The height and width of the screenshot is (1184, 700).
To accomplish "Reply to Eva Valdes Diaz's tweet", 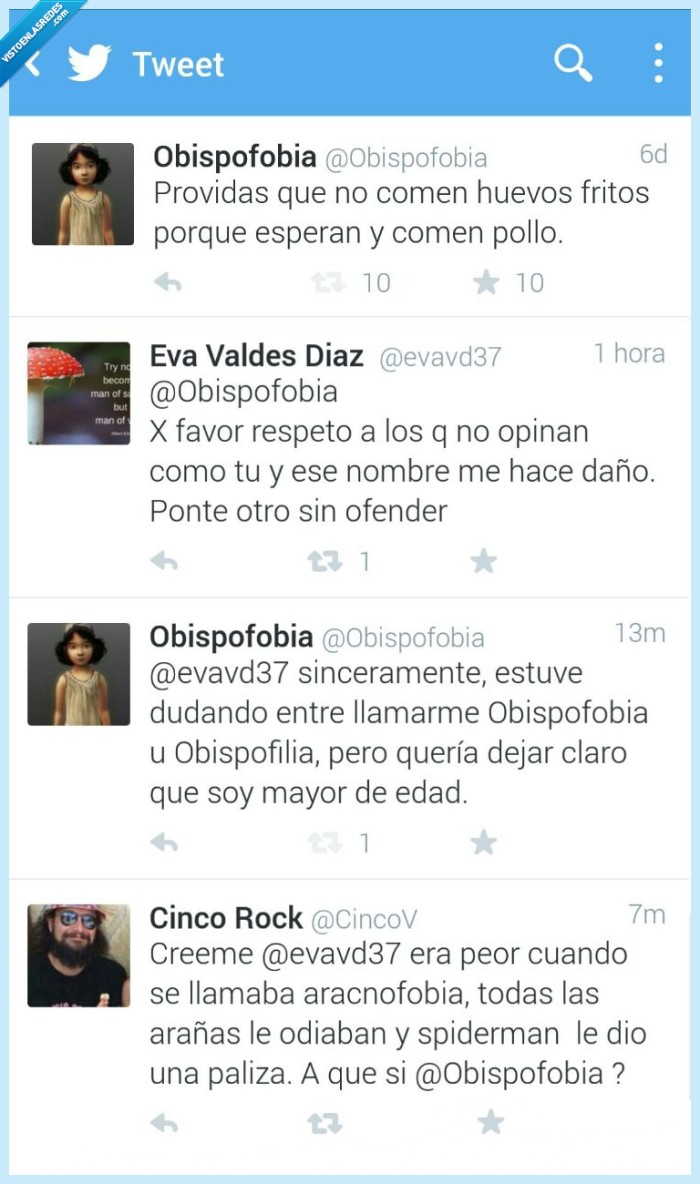I will coord(164,561).
